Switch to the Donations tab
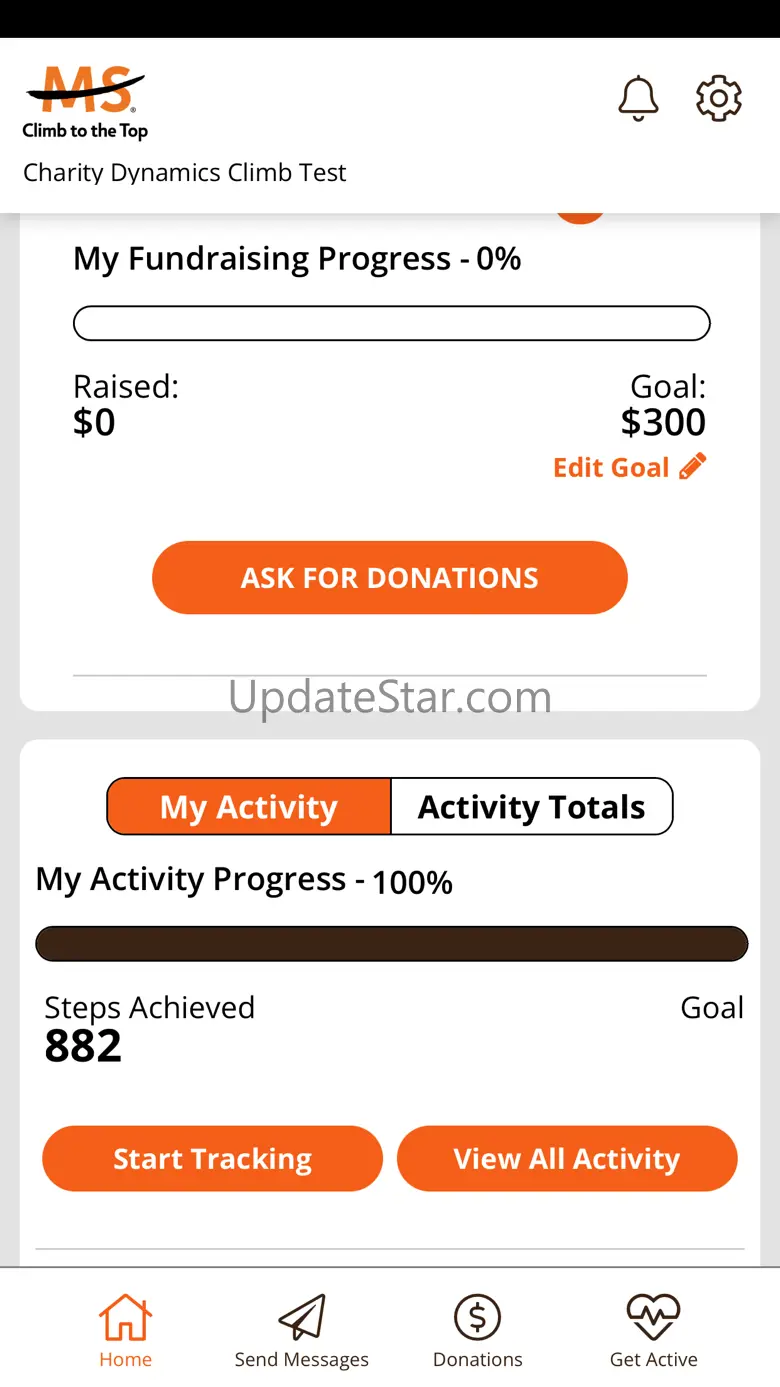 pos(478,1330)
